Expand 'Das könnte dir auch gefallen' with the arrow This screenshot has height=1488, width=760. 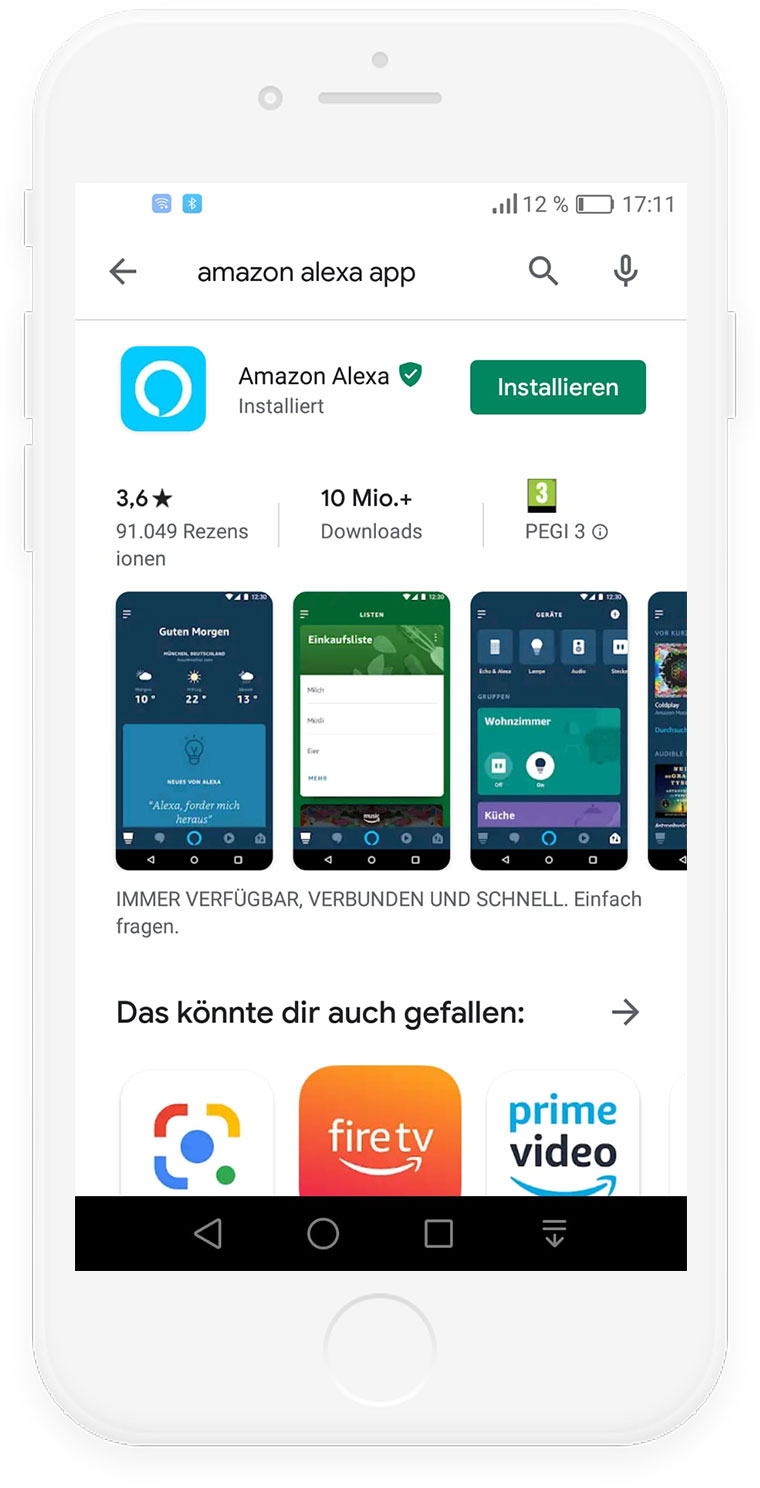tap(625, 1013)
